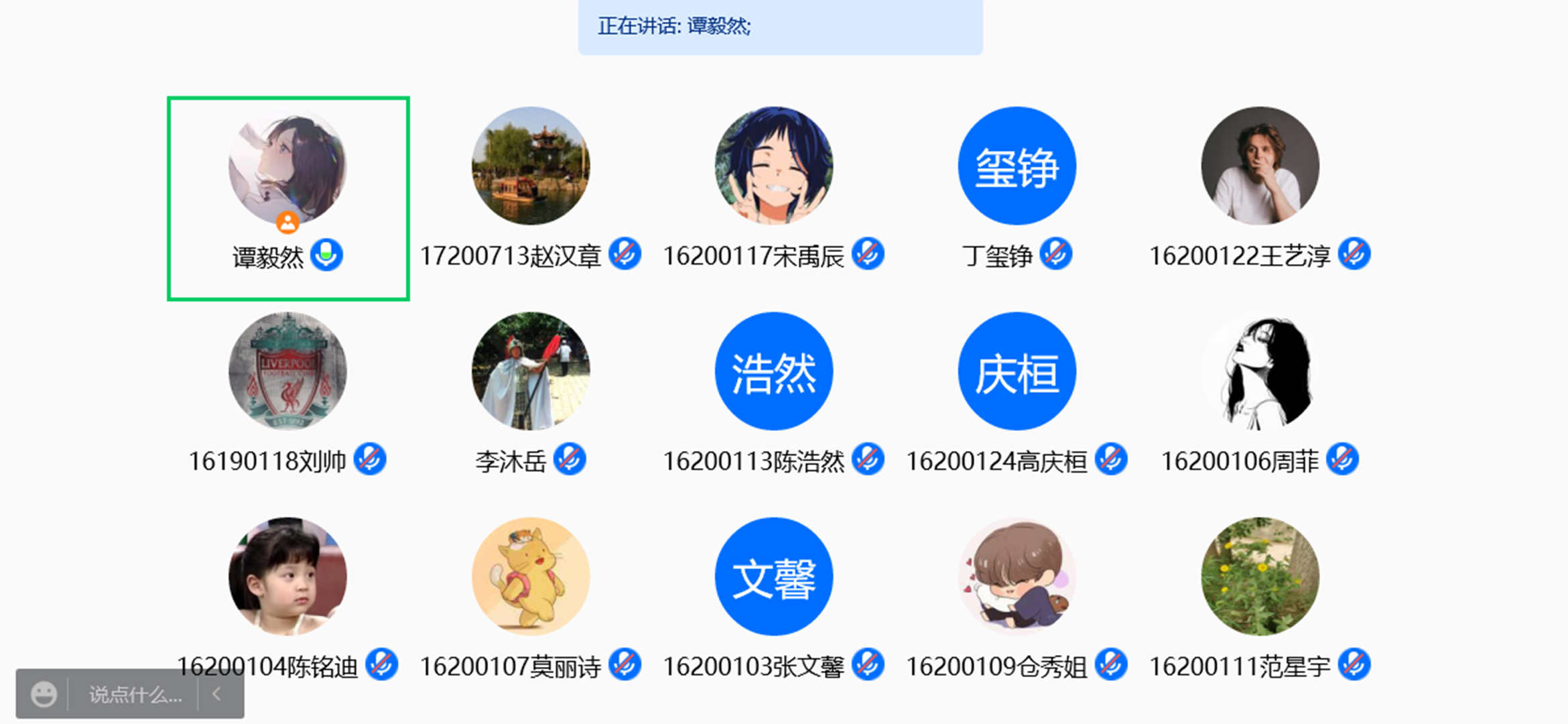This screenshot has width=1568, height=724.
Task: Select 李沐岳's participant tile
Action: coord(531,371)
